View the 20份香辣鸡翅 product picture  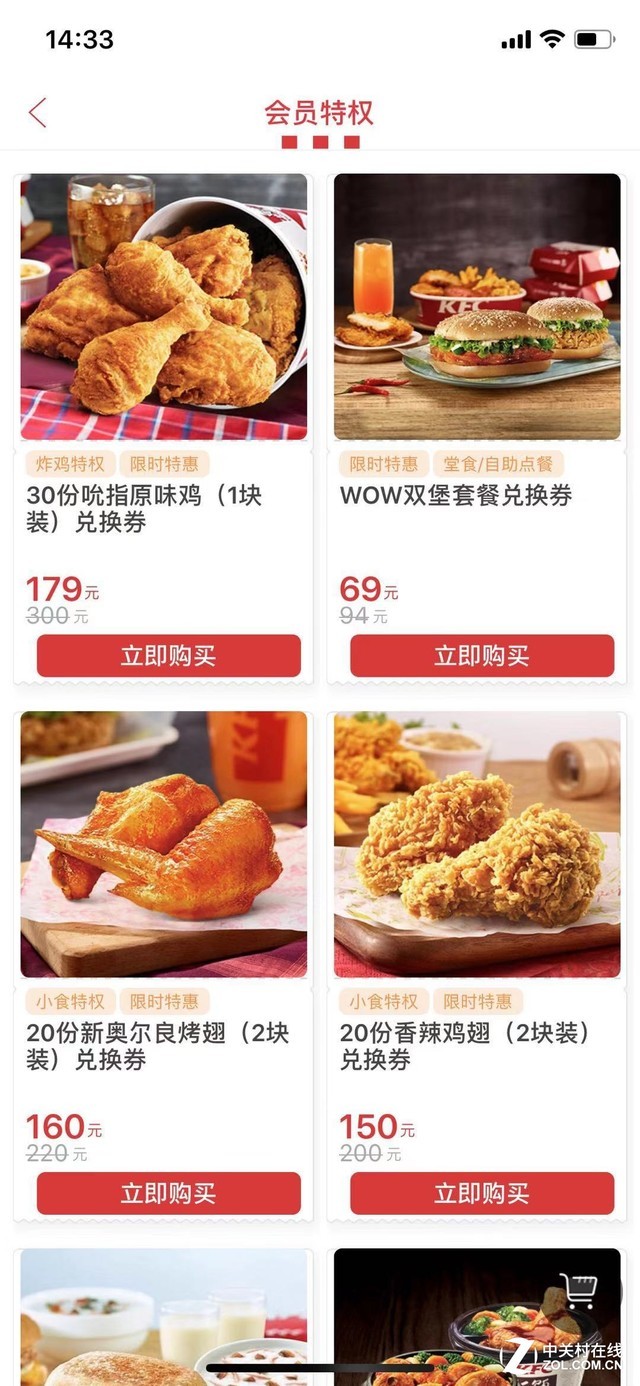click(x=477, y=844)
